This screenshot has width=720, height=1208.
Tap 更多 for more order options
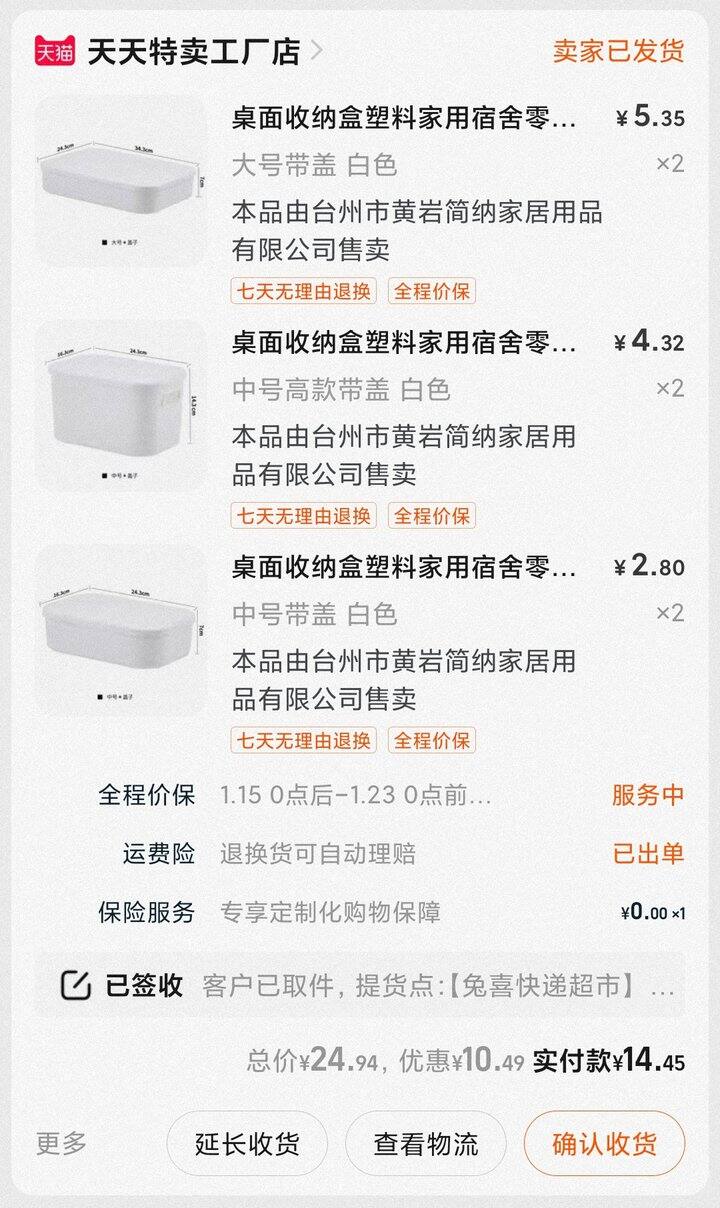(62, 1143)
